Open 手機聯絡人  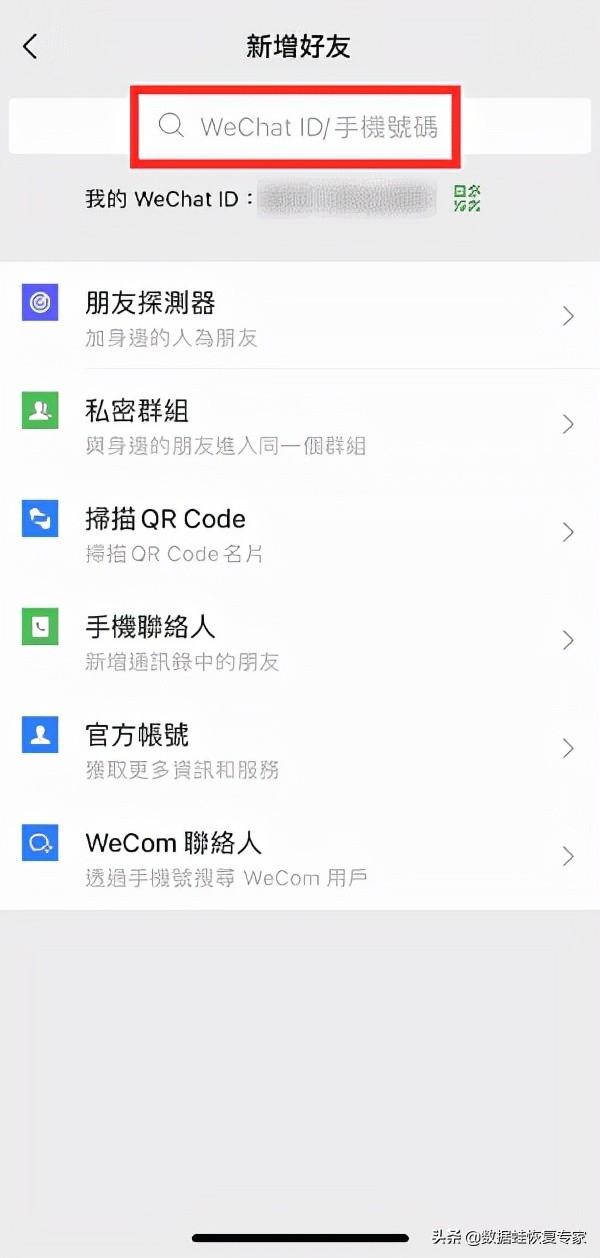(x=300, y=640)
